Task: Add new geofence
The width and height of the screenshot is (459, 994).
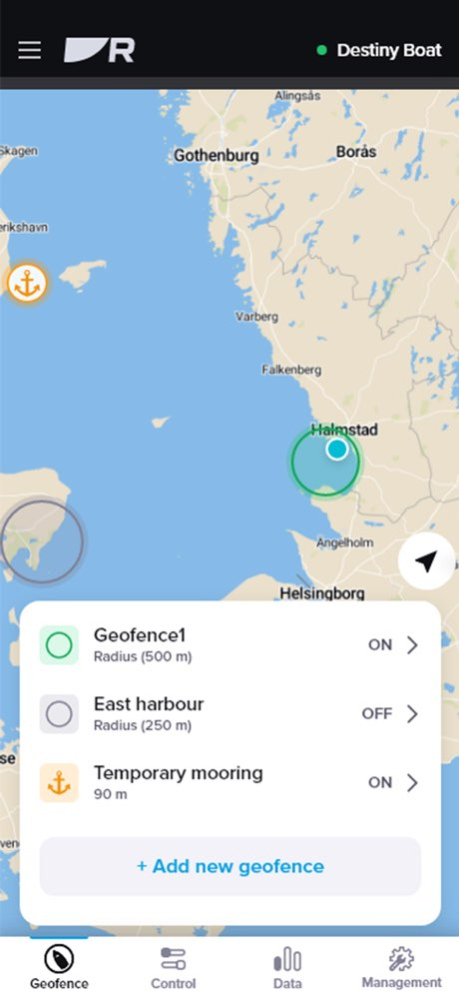Action: click(x=230, y=867)
